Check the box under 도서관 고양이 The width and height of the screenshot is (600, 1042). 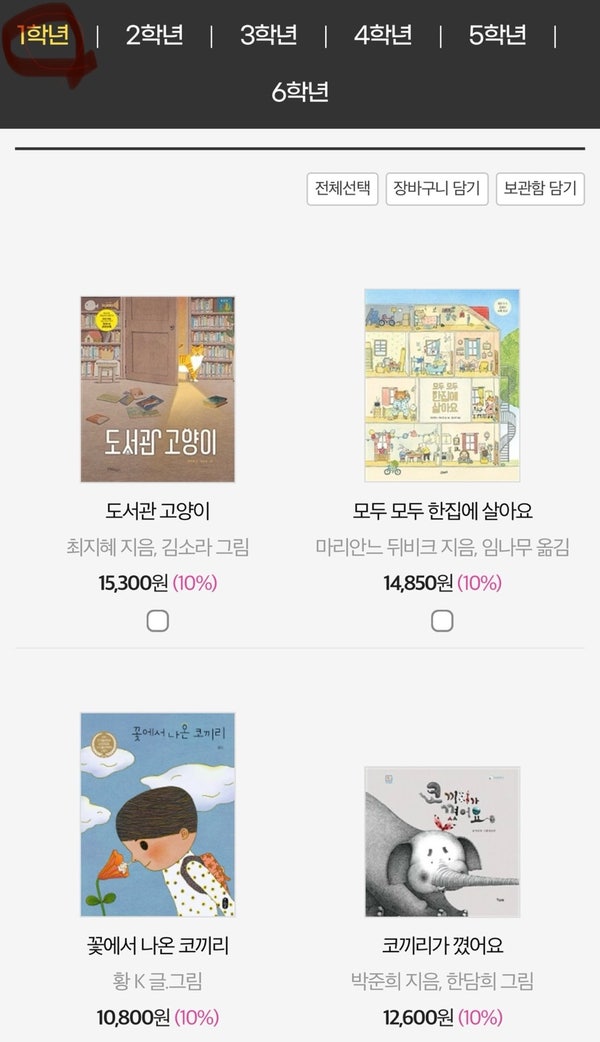point(158,621)
